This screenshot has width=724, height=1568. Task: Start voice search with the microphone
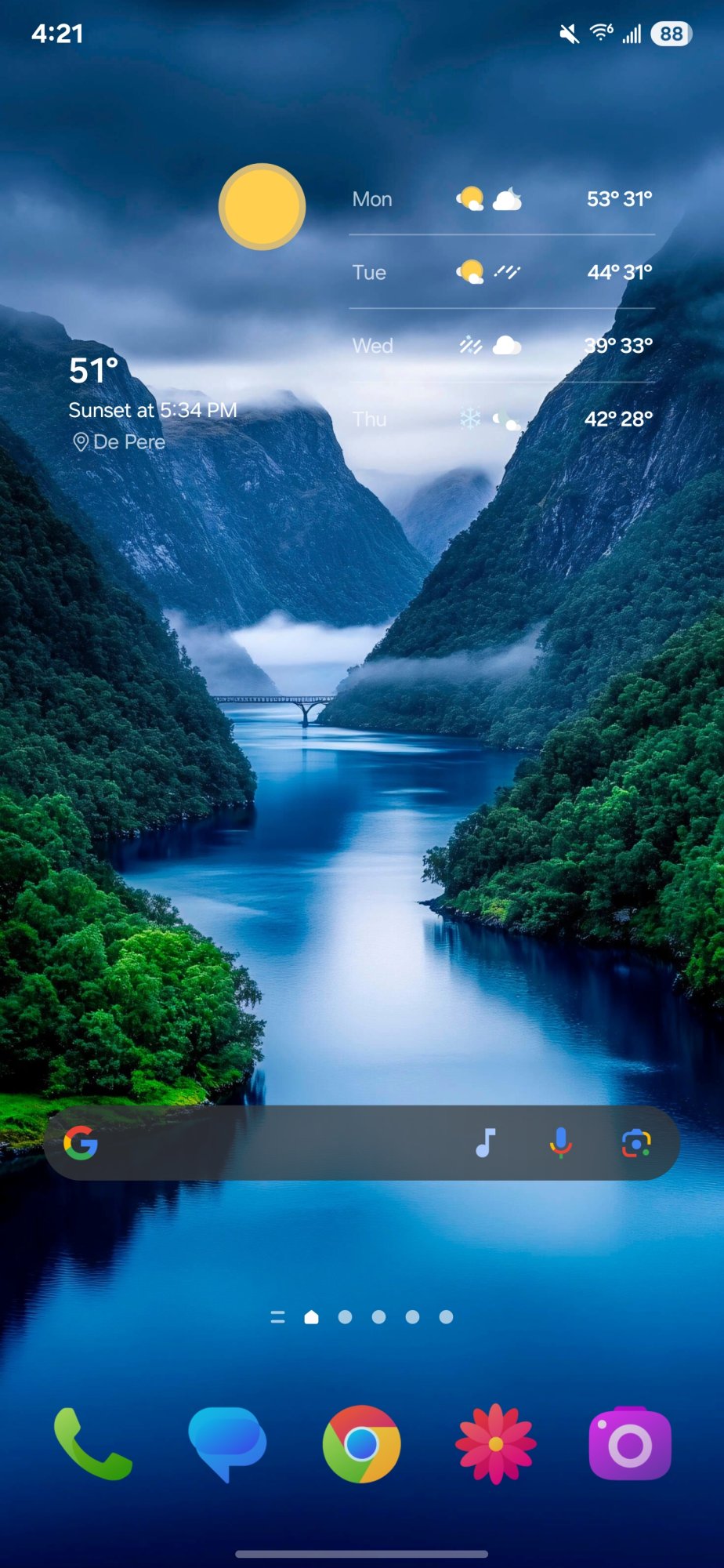[x=560, y=1143]
